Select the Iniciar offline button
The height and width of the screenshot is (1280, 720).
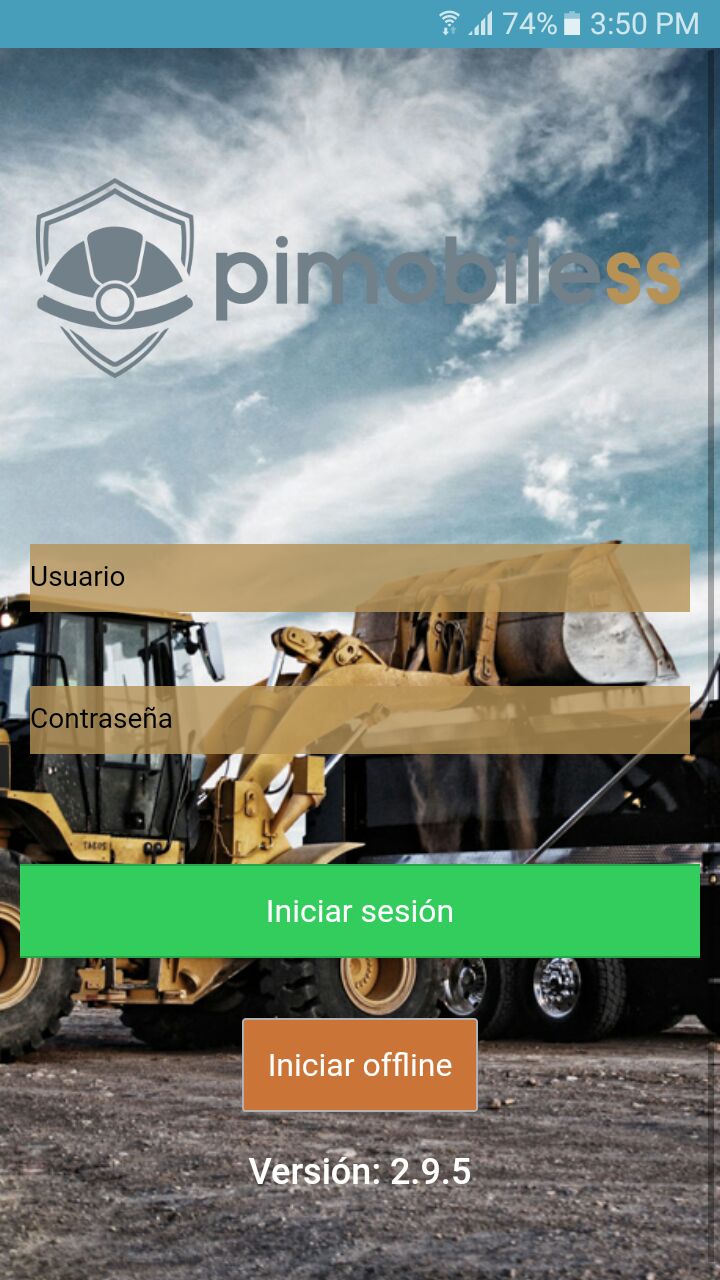click(x=360, y=1065)
